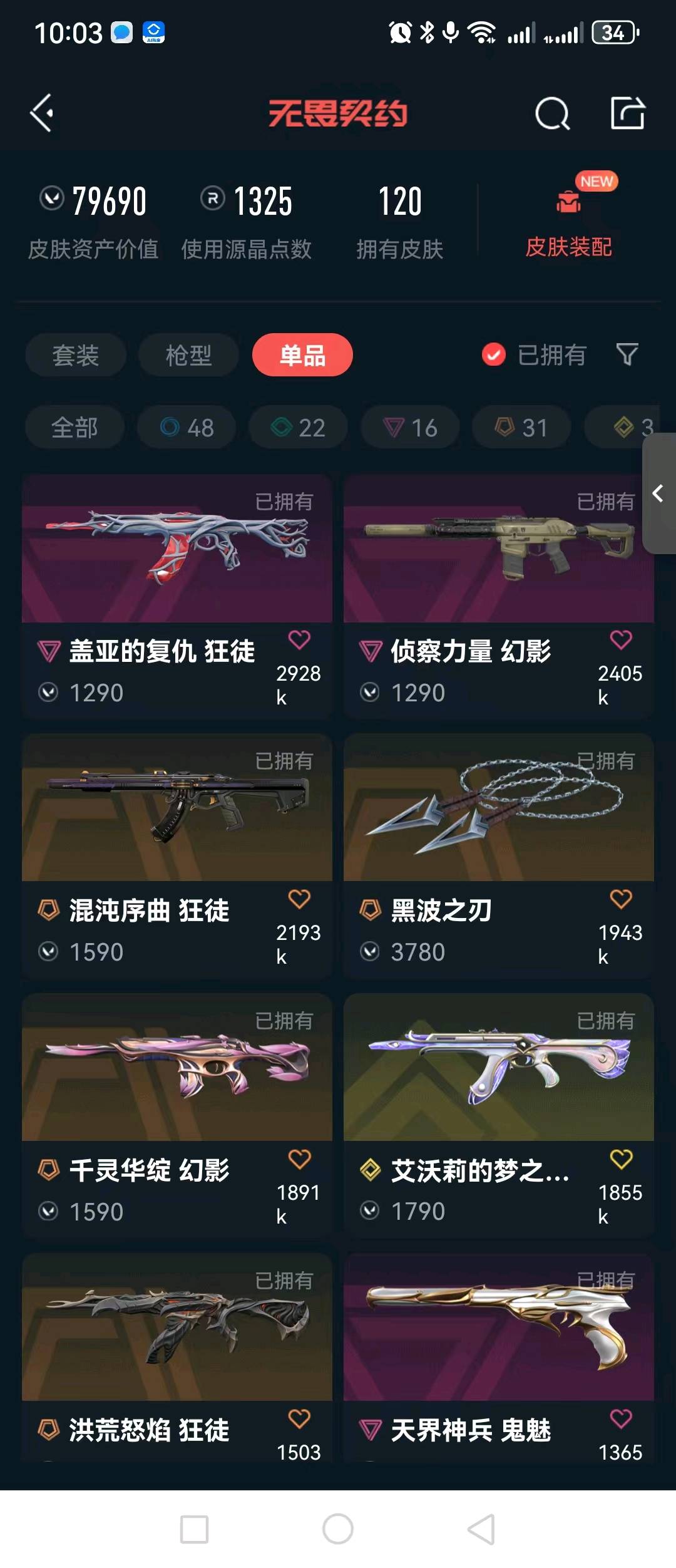Filter by the pink tier chip 16
Viewport: 676px width, 1568px height.
(410, 428)
